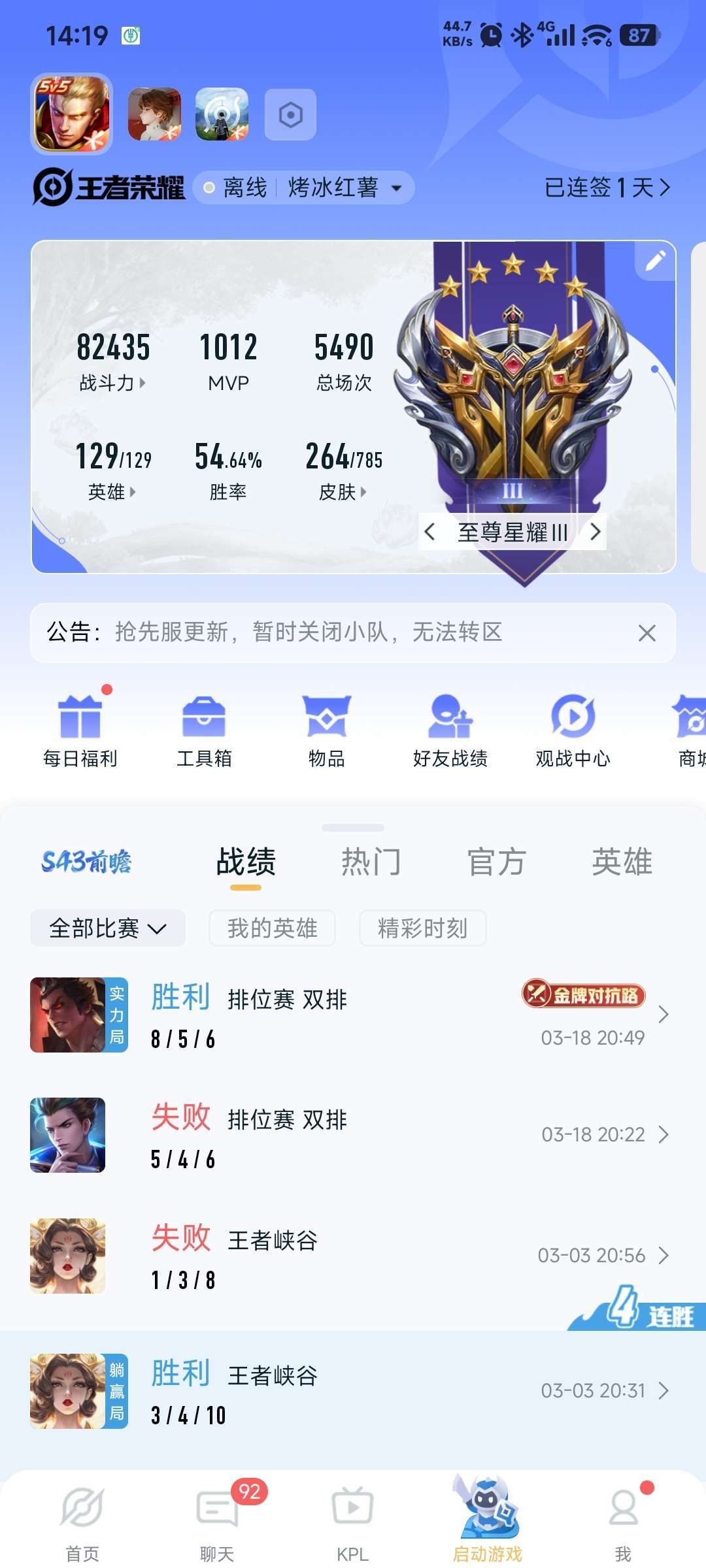Select the 我的英雄 chip

tap(272, 928)
